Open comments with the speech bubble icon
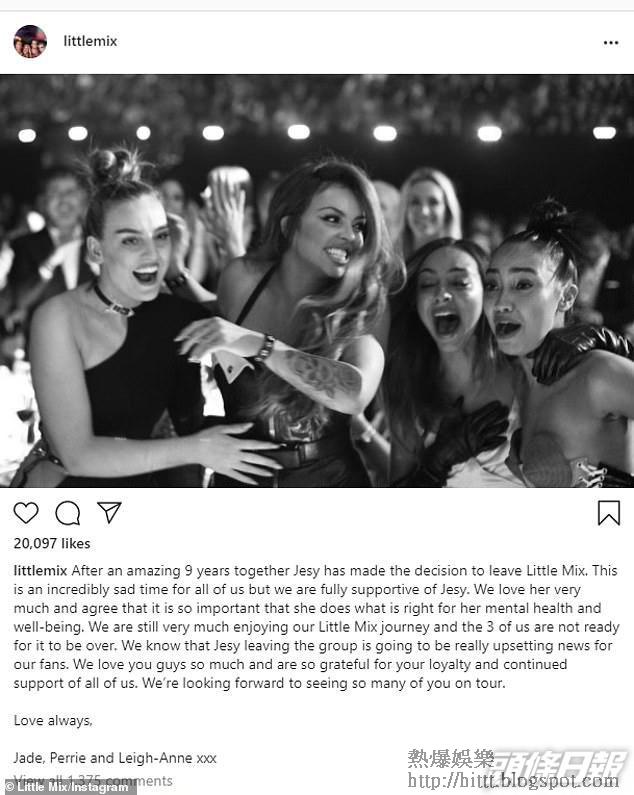This screenshot has width=634, height=795. 67,513
